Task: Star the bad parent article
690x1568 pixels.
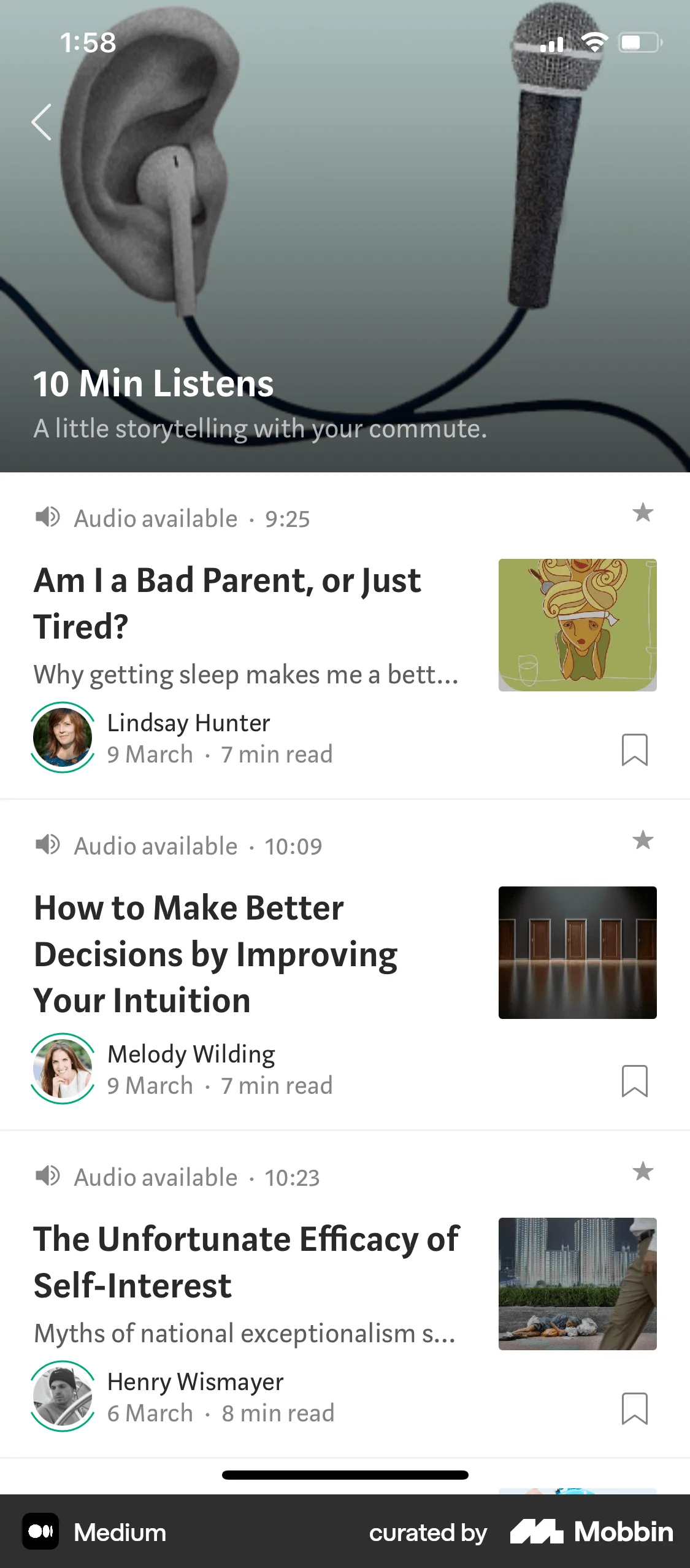Action: click(643, 514)
